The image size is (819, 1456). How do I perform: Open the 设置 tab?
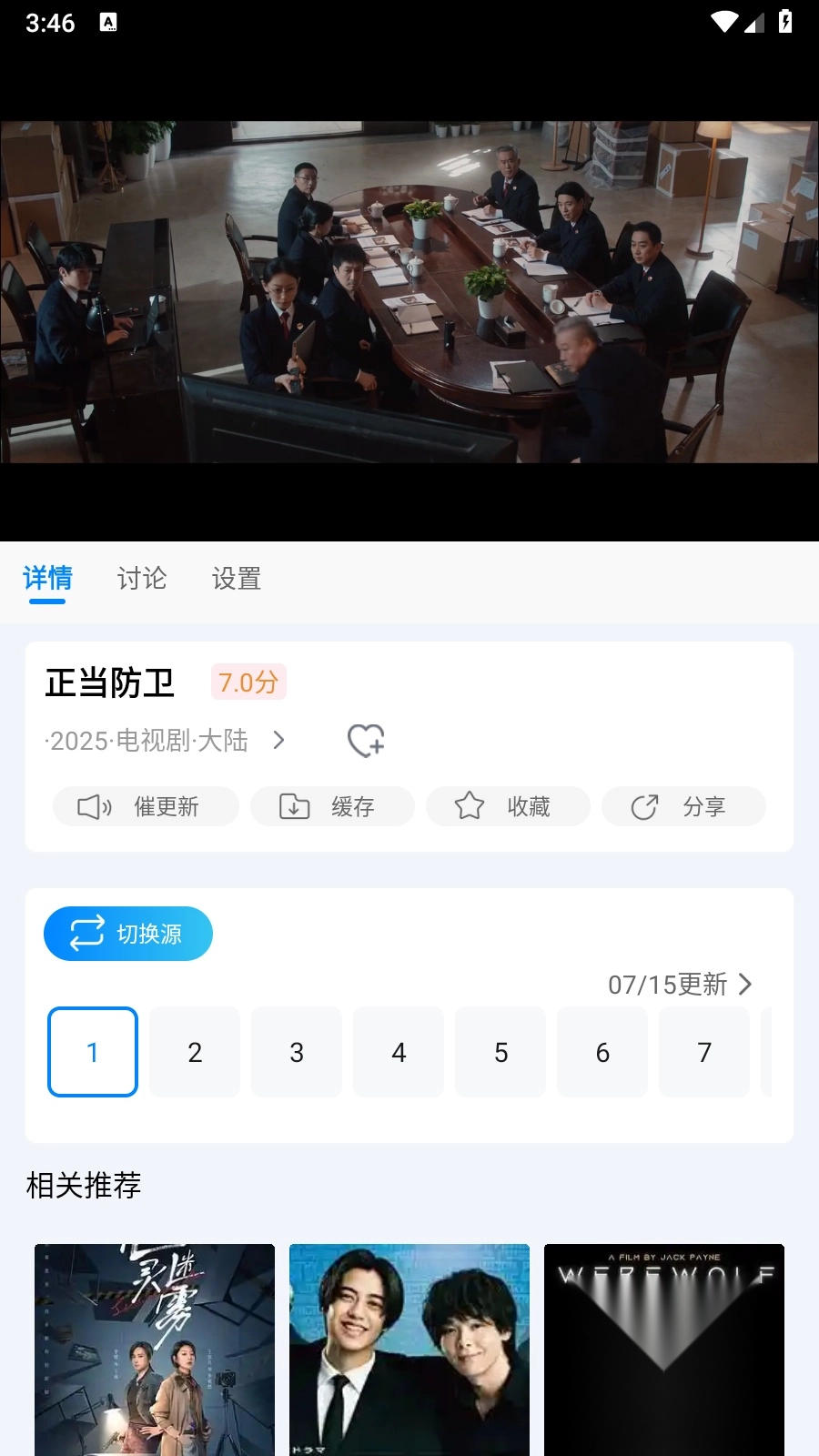237,579
